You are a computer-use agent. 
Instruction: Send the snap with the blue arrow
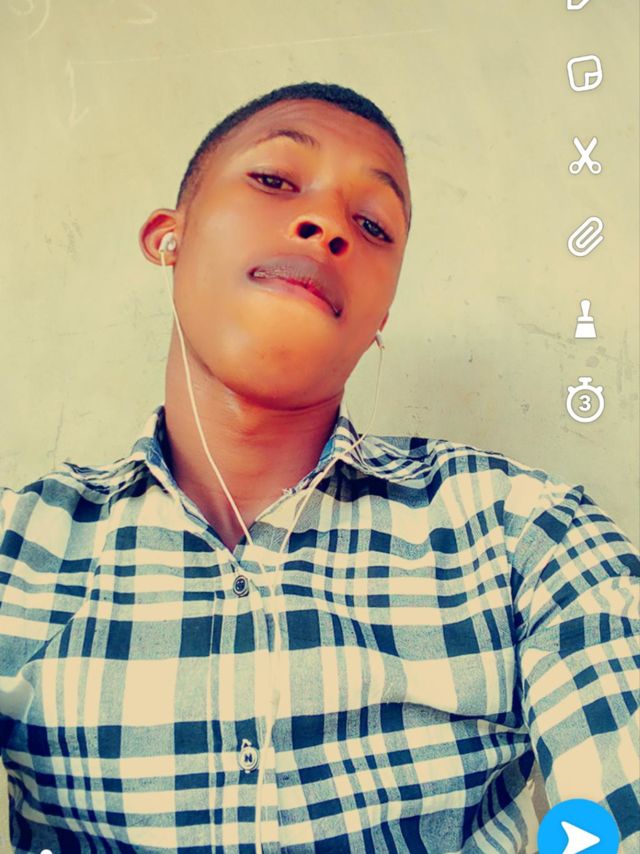coord(580,832)
